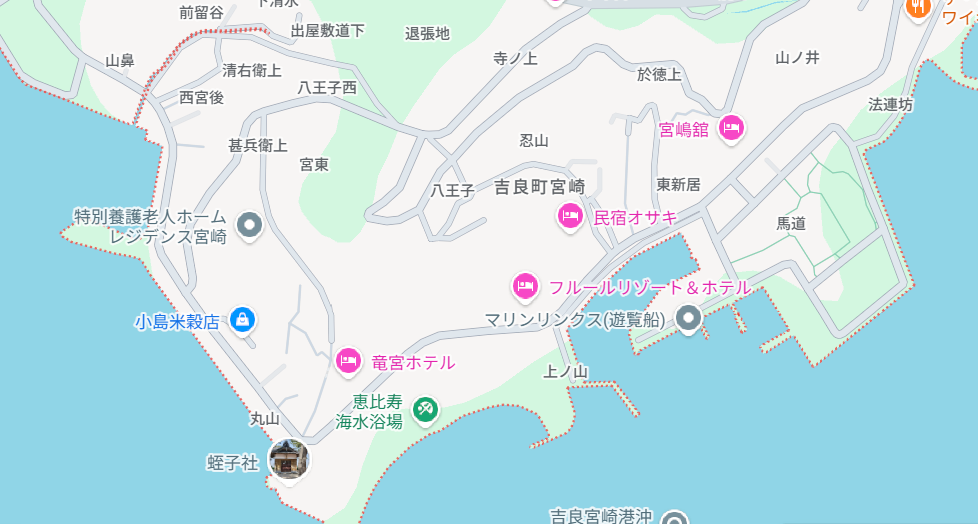This screenshot has width=978, height=524.
Task: Open the 竜宮ホテル marker
Action: pos(348,362)
